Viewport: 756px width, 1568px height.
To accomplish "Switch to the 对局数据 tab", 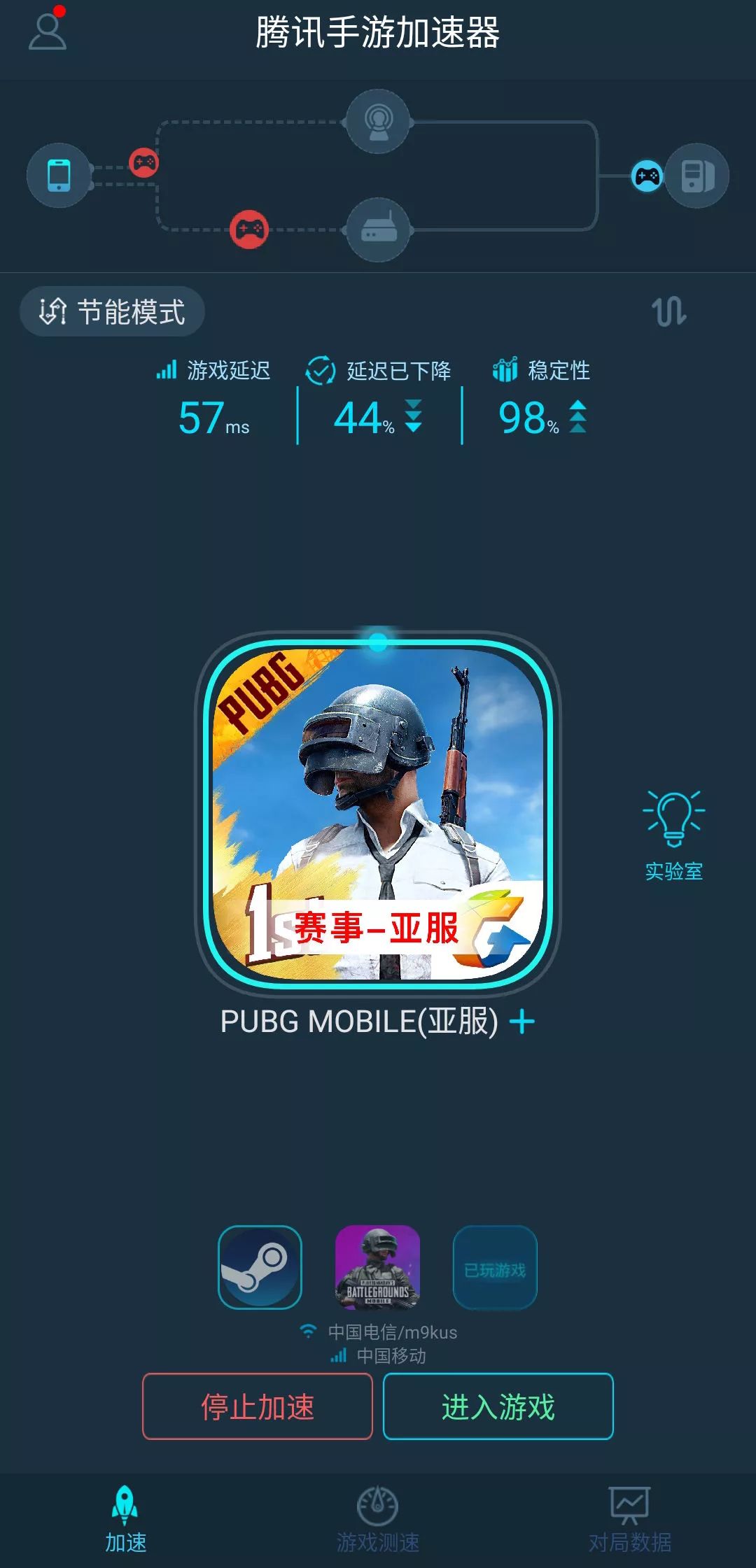I will point(630,1519).
